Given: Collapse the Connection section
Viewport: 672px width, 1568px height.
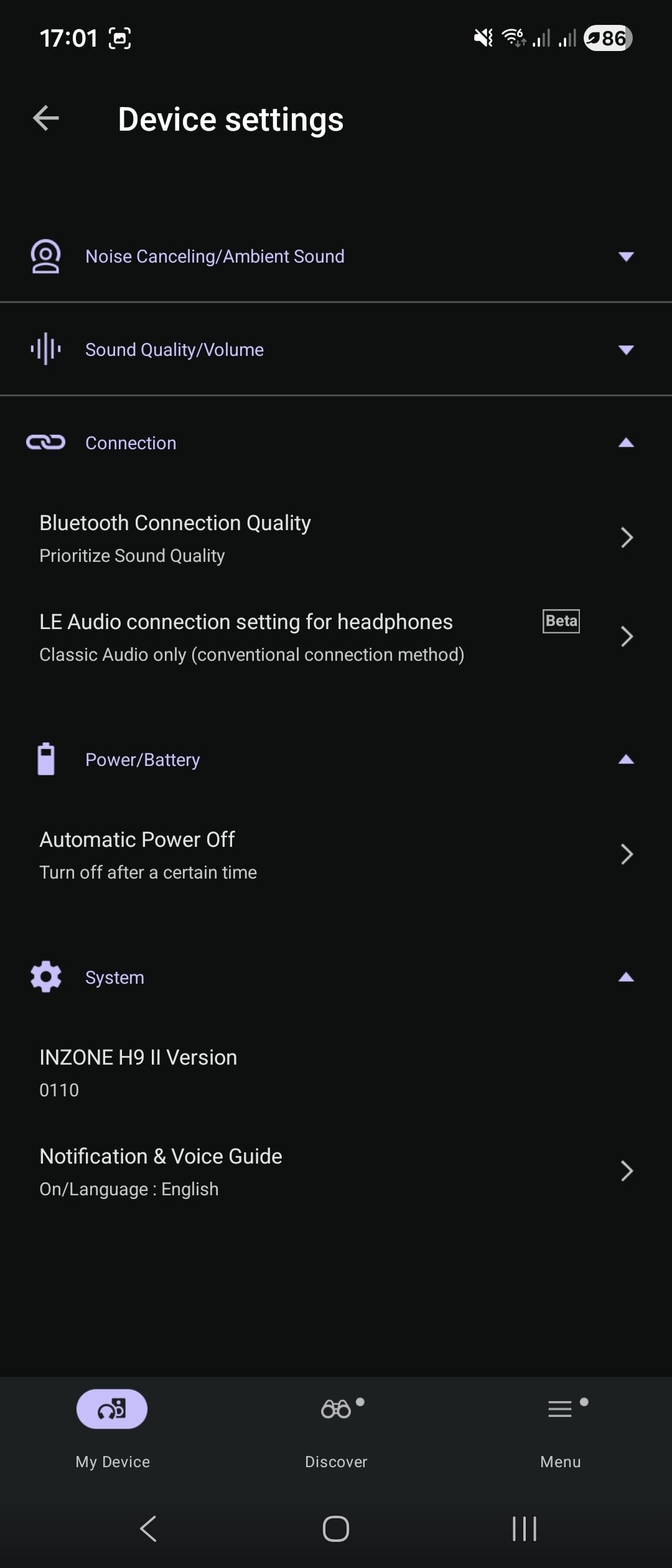Looking at the screenshot, I should point(625,443).
